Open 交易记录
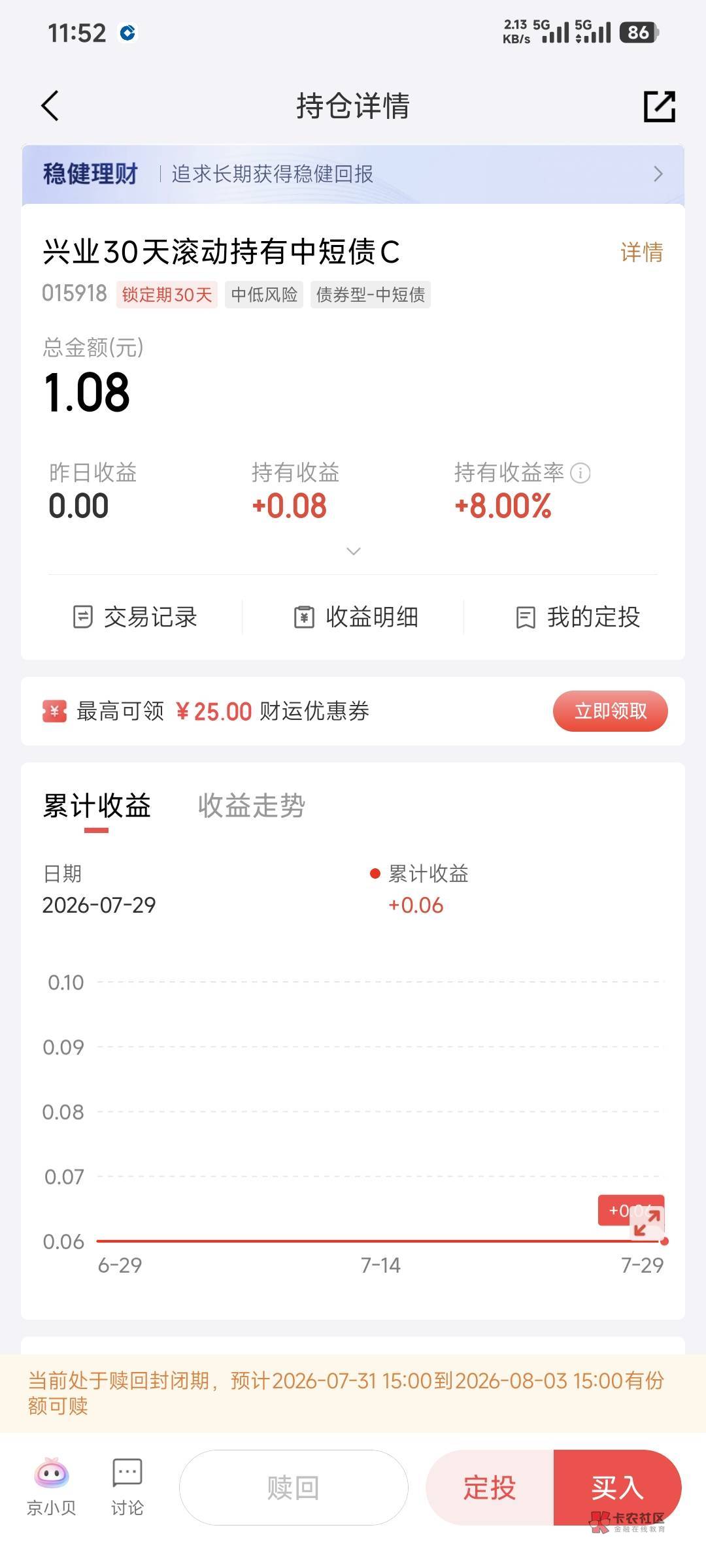Viewport: 706px width, 1568px height. click(135, 617)
